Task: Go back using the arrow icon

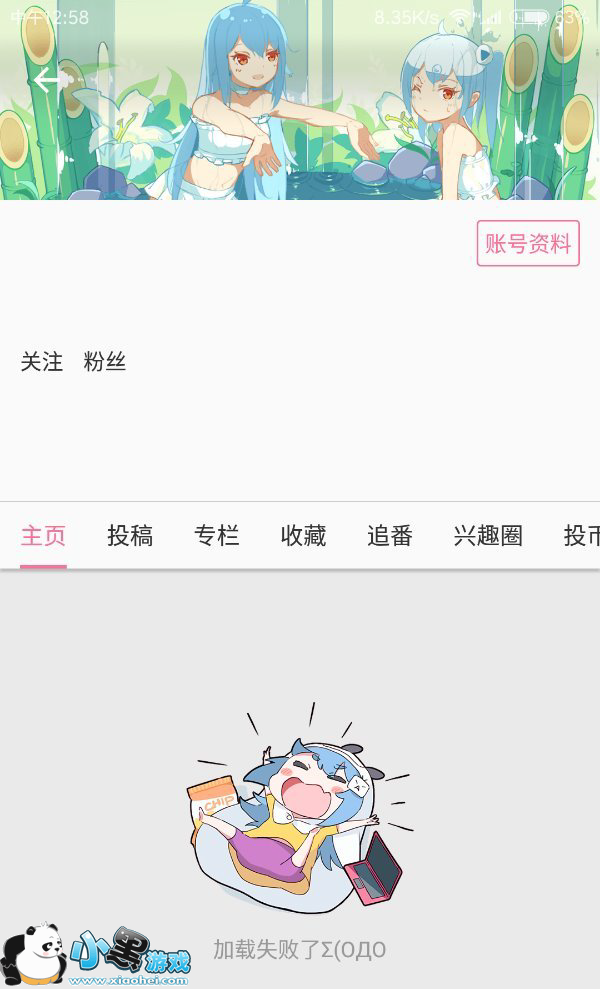Action: (x=47, y=80)
